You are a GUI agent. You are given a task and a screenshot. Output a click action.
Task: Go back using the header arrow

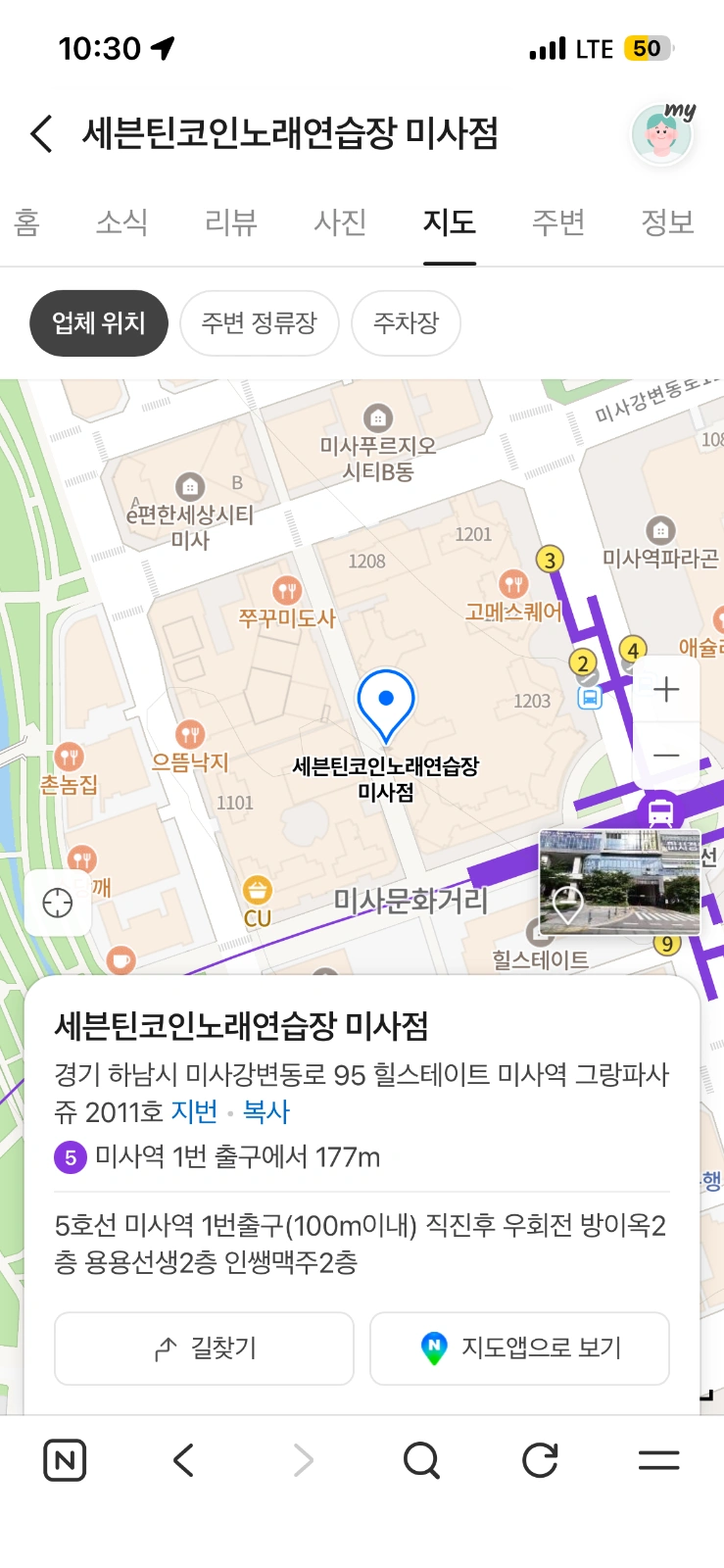tap(41, 133)
